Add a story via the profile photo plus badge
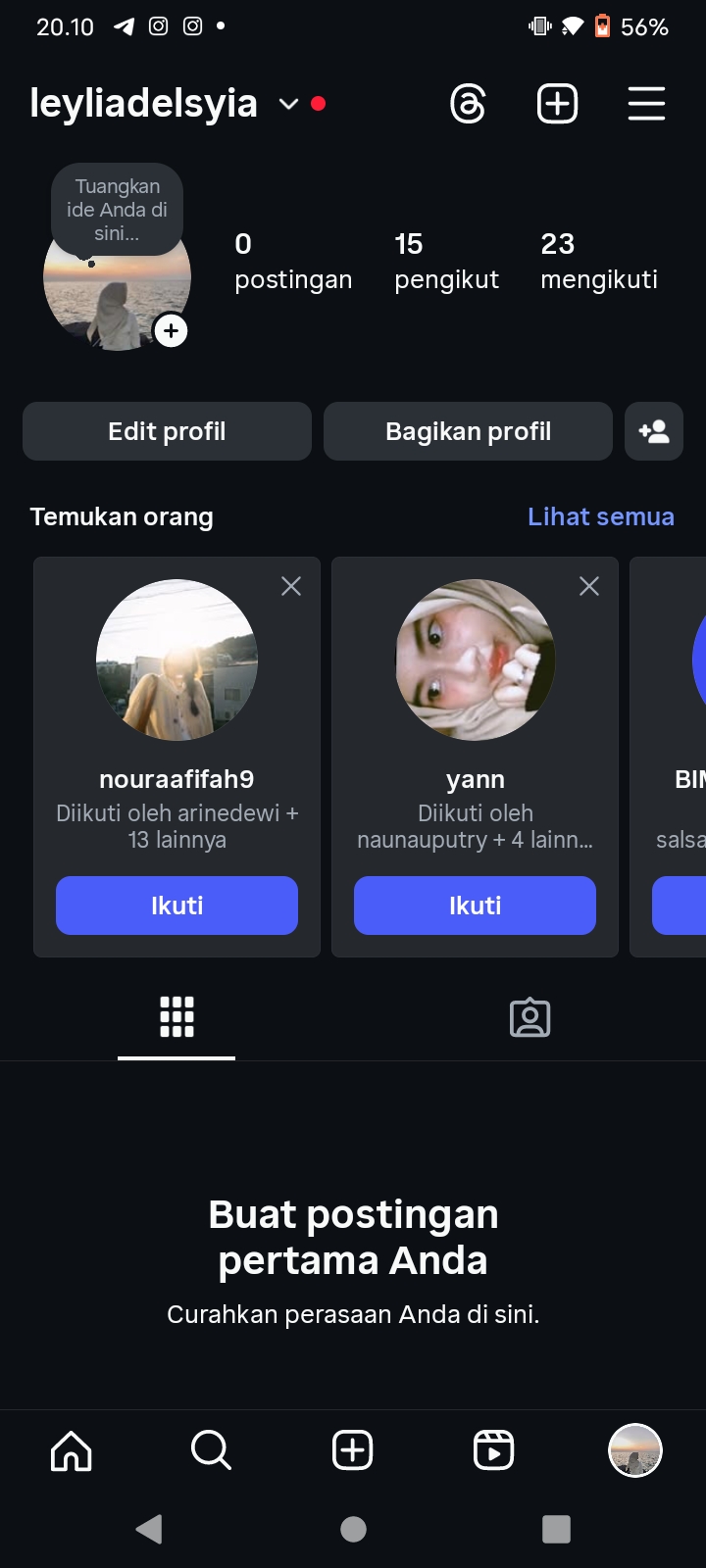This screenshot has width=706, height=1568. (172, 331)
